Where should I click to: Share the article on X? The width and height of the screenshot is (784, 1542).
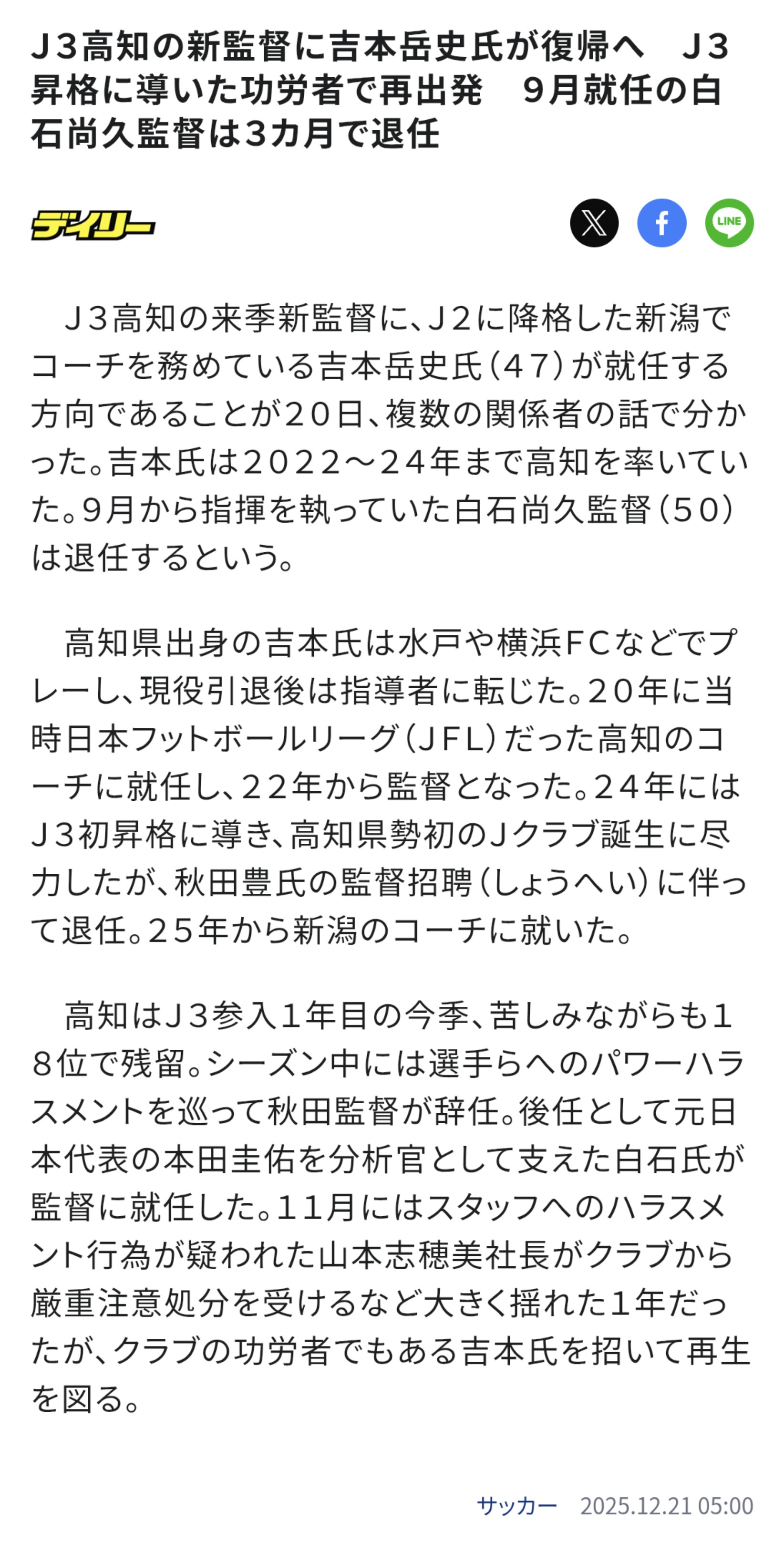(594, 223)
